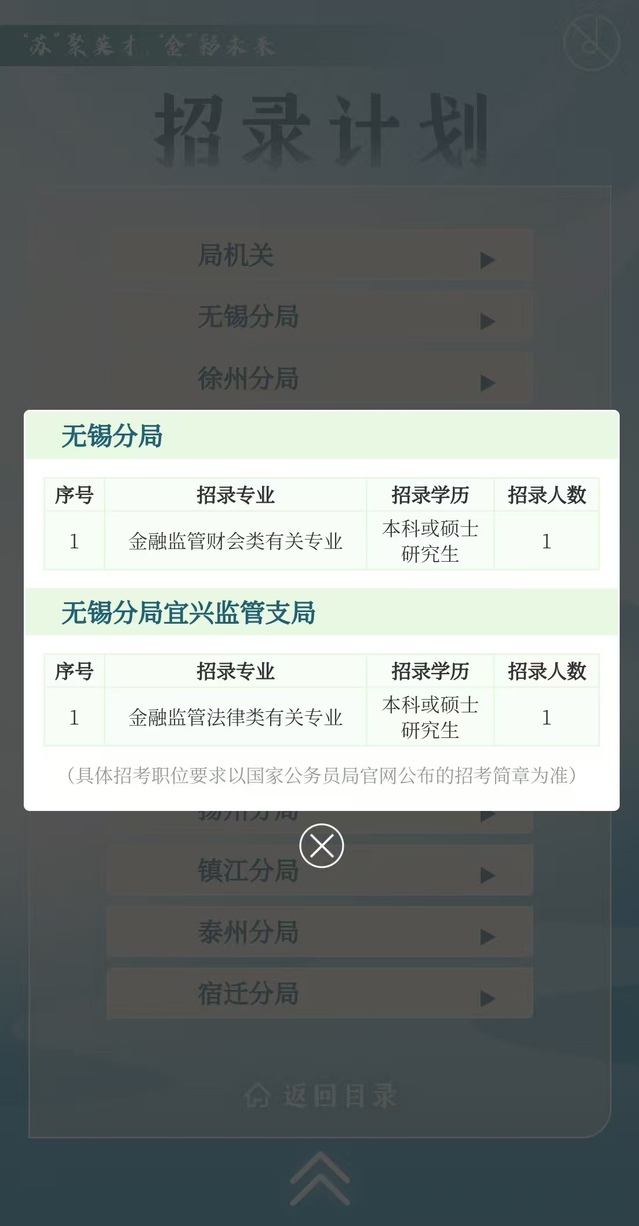Open the 宿迁分局 recruitment plan

pos(320,994)
